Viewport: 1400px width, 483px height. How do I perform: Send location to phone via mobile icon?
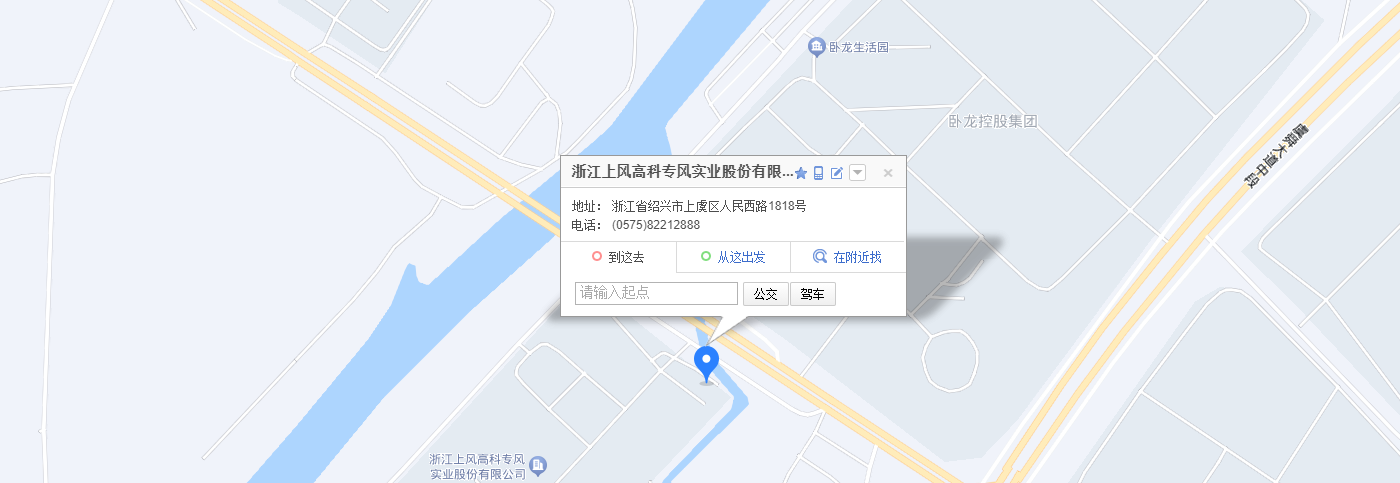pyautogui.click(x=818, y=173)
